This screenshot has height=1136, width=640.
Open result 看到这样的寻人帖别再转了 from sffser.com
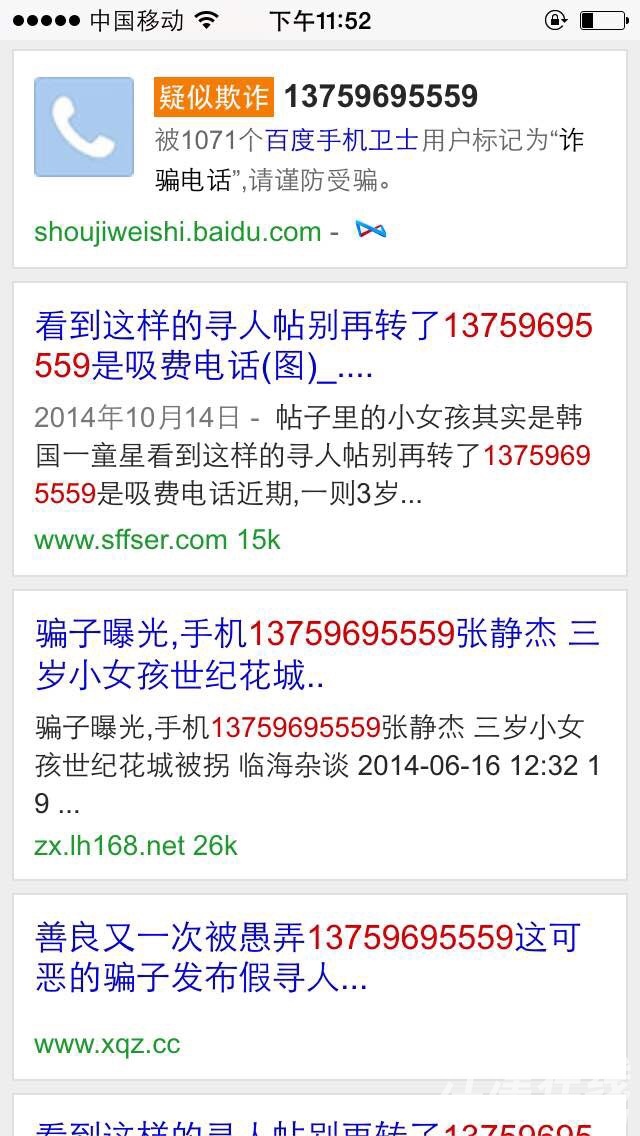(314, 346)
